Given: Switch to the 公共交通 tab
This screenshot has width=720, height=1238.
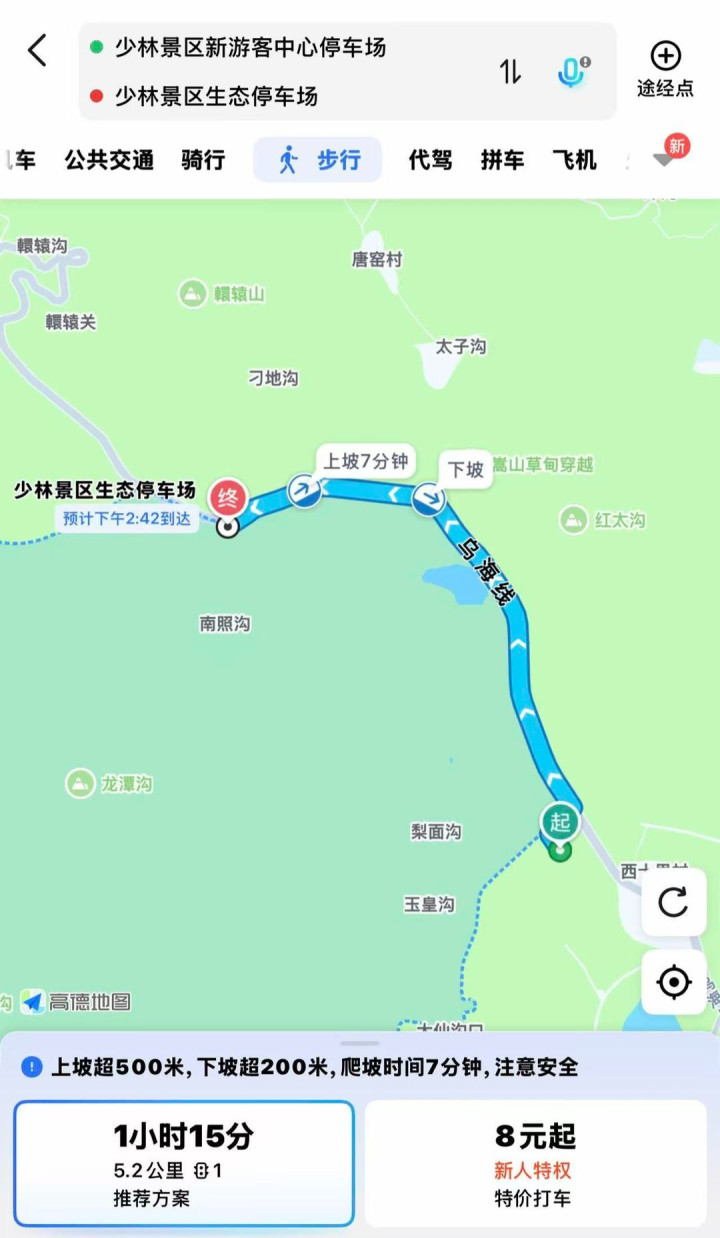Looking at the screenshot, I should coord(109,160).
